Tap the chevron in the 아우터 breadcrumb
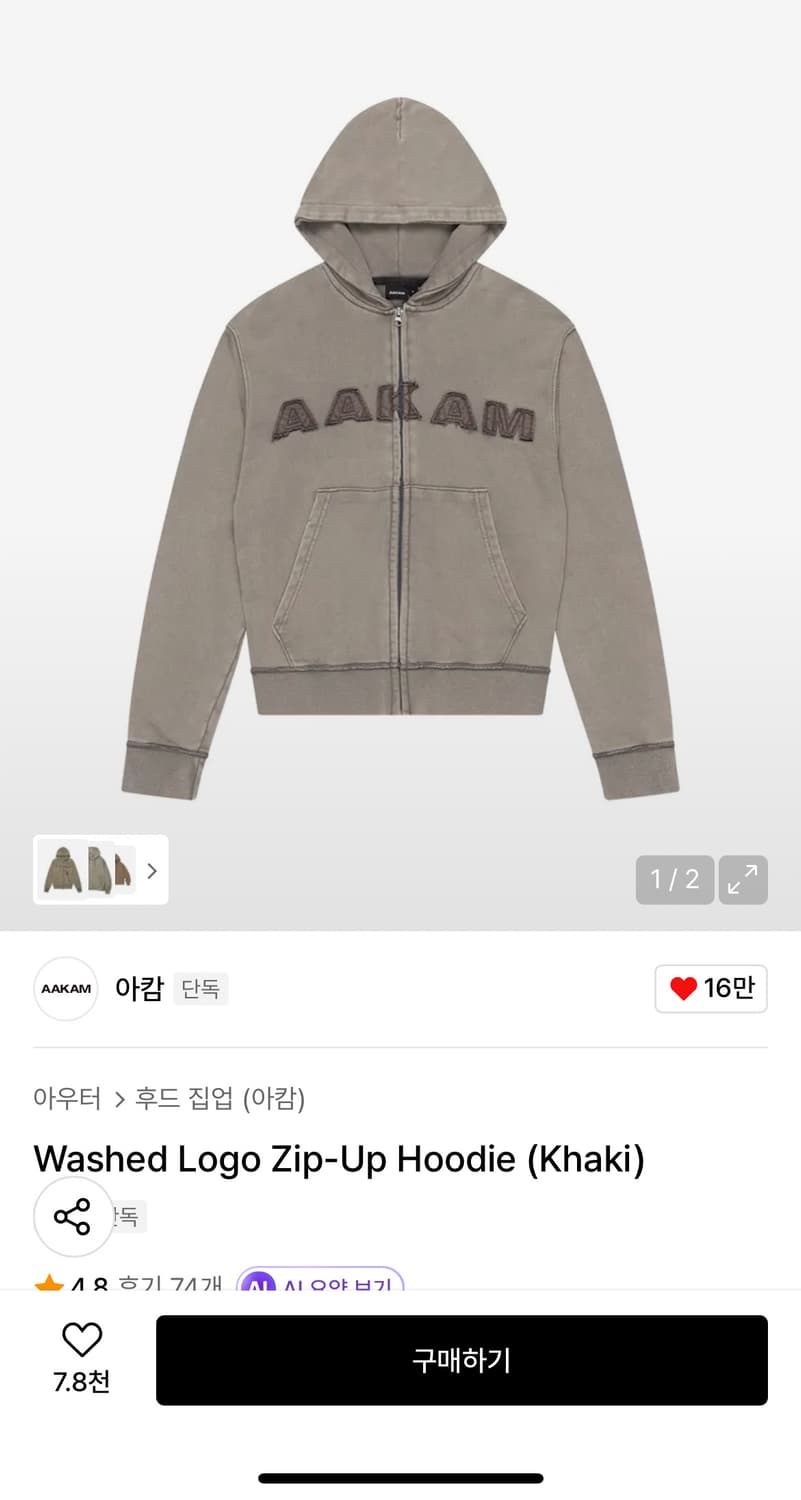 point(120,1098)
